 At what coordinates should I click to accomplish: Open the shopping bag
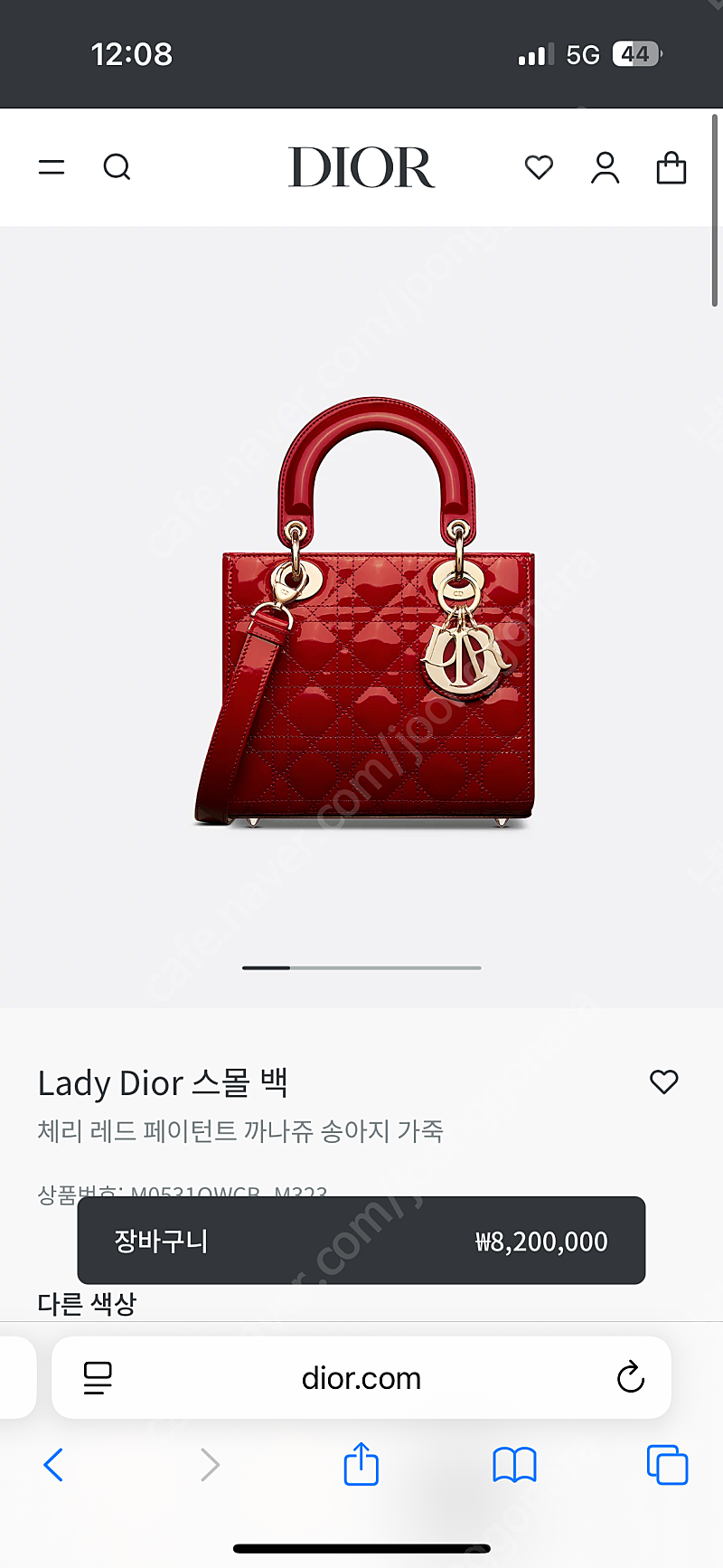coord(671,167)
